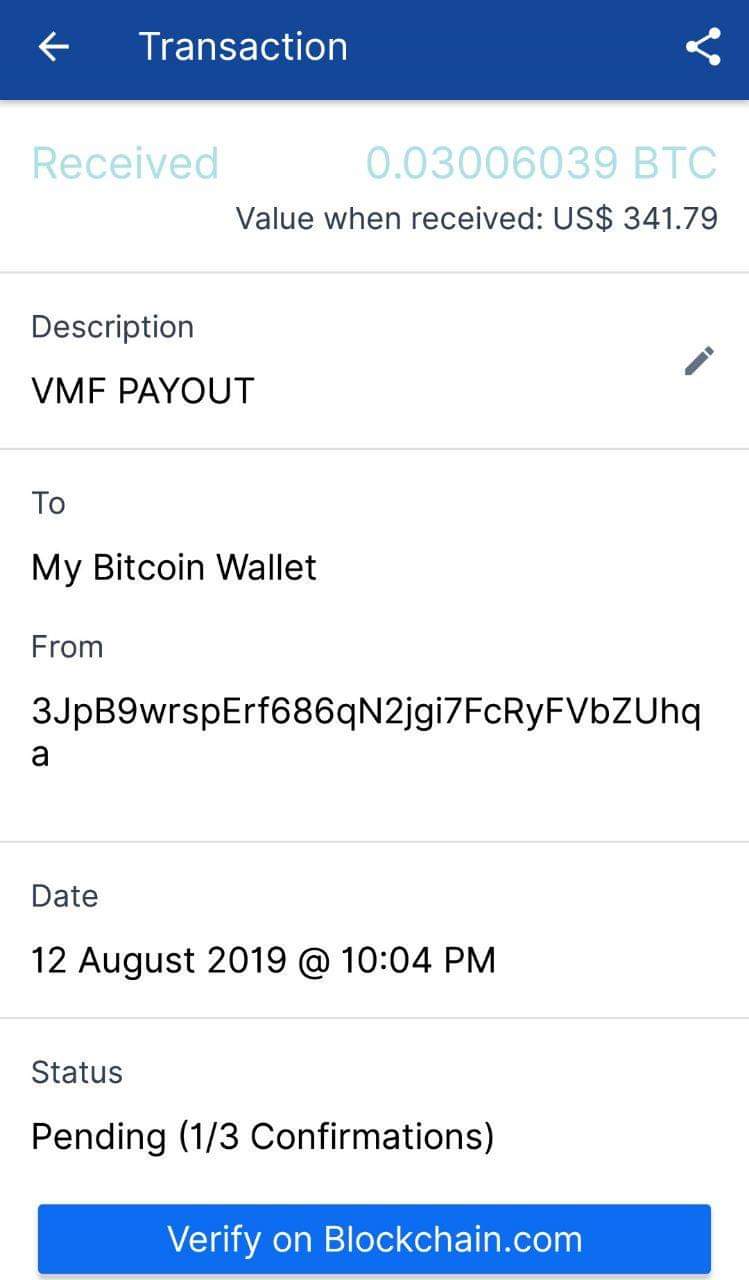Tap Verify on Blockchain.com button
The height and width of the screenshot is (1280, 749).
click(x=374, y=1239)
